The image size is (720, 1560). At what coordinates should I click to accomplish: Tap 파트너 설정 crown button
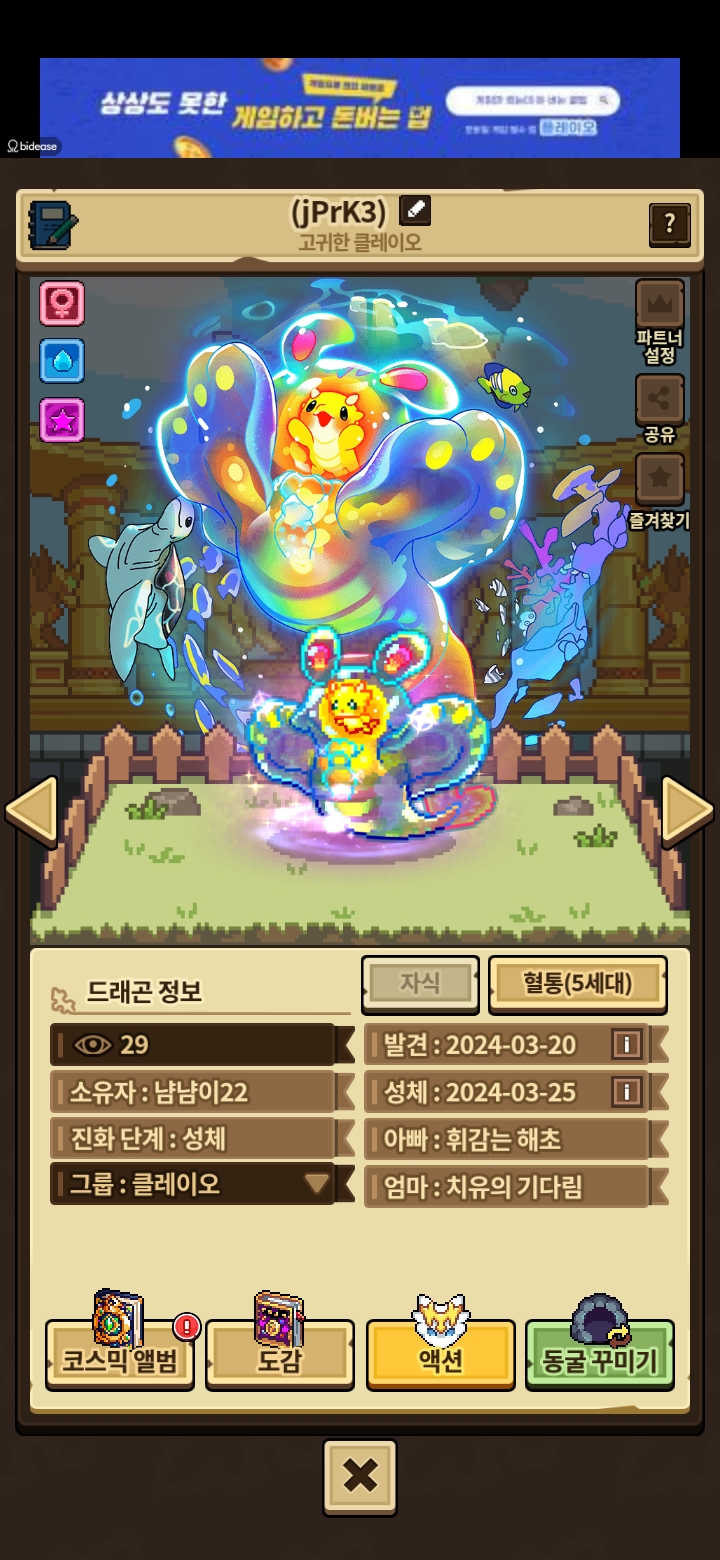pyautogui.click(x=660, y=306)
